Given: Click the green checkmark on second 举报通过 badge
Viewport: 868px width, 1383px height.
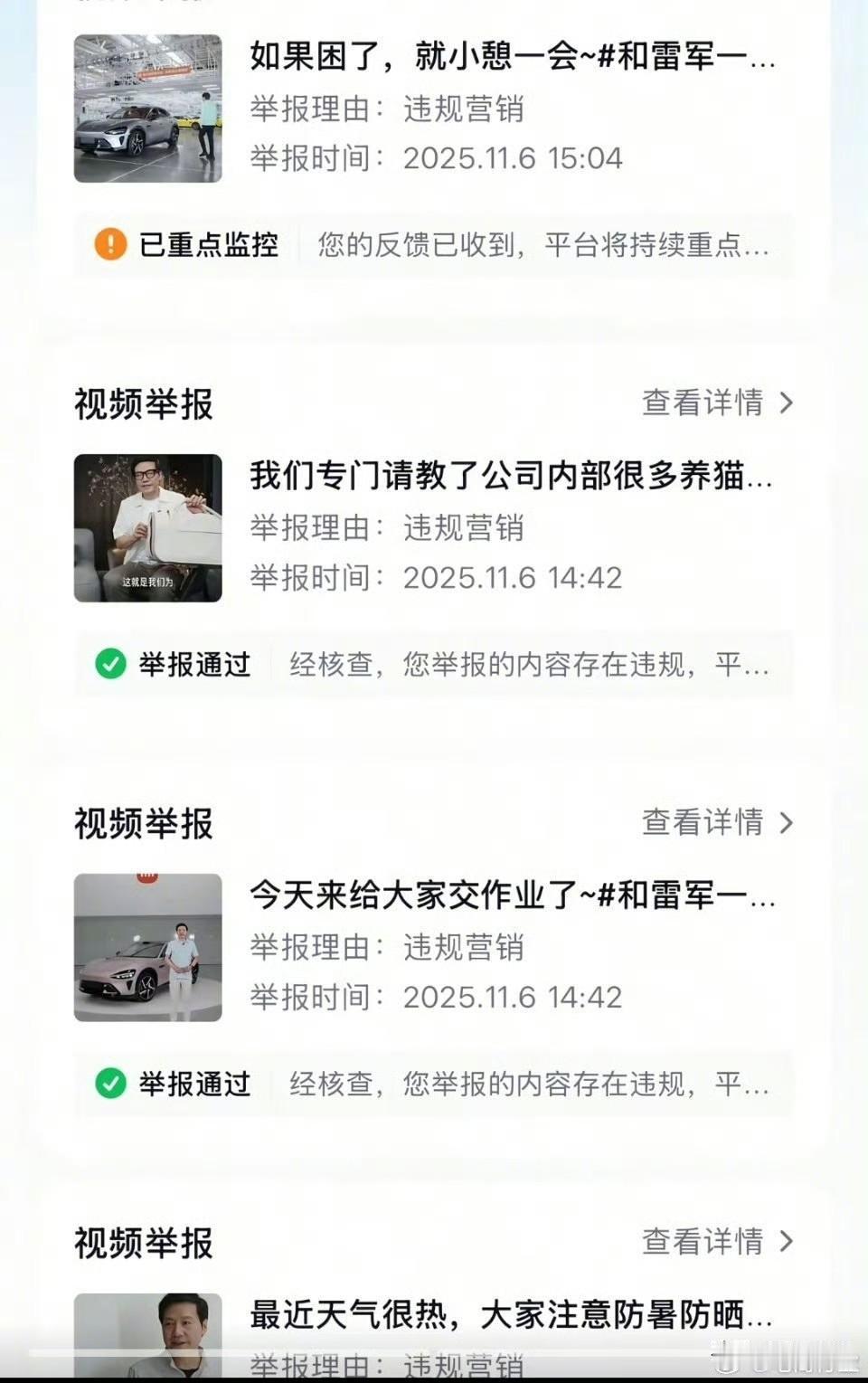Looking at the screenshot, I should (112, 1084).
